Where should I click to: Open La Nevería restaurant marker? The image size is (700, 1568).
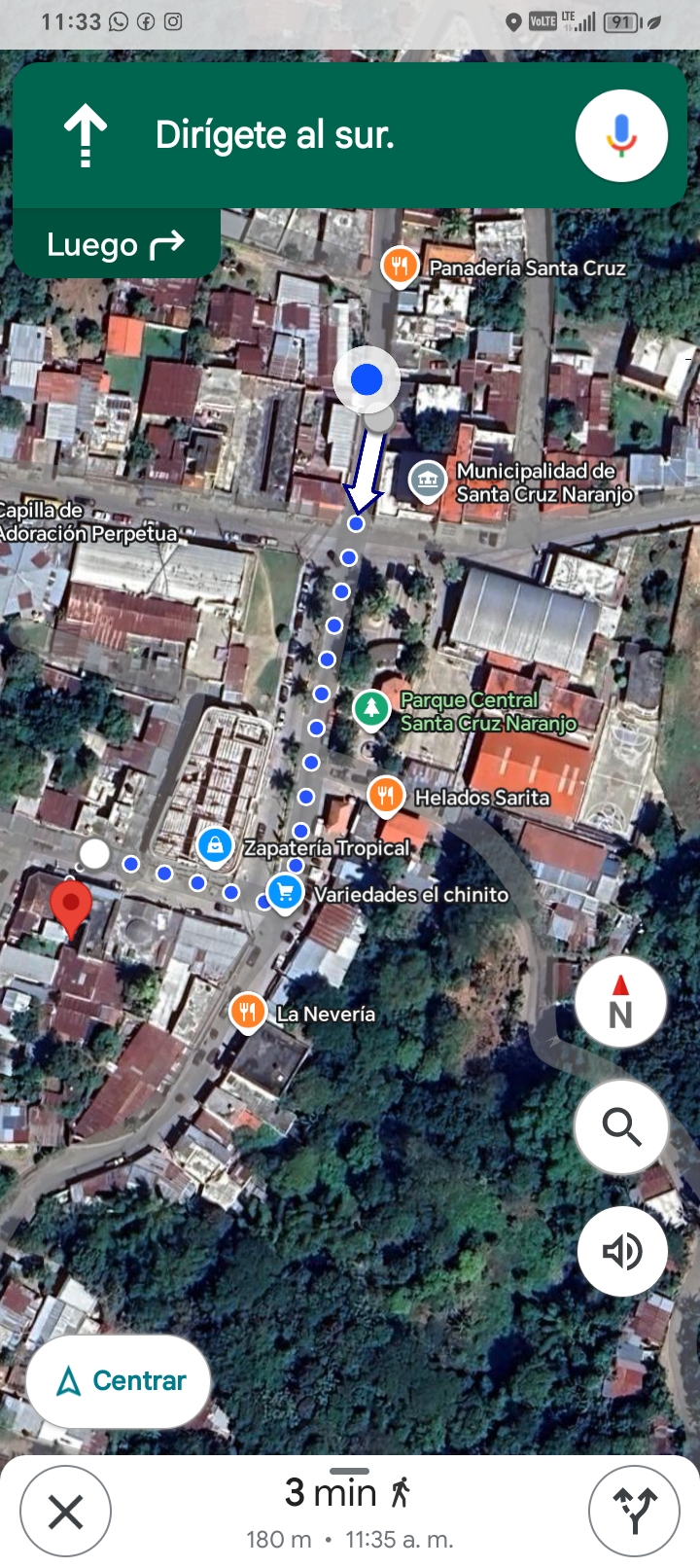coord(248,1012)
